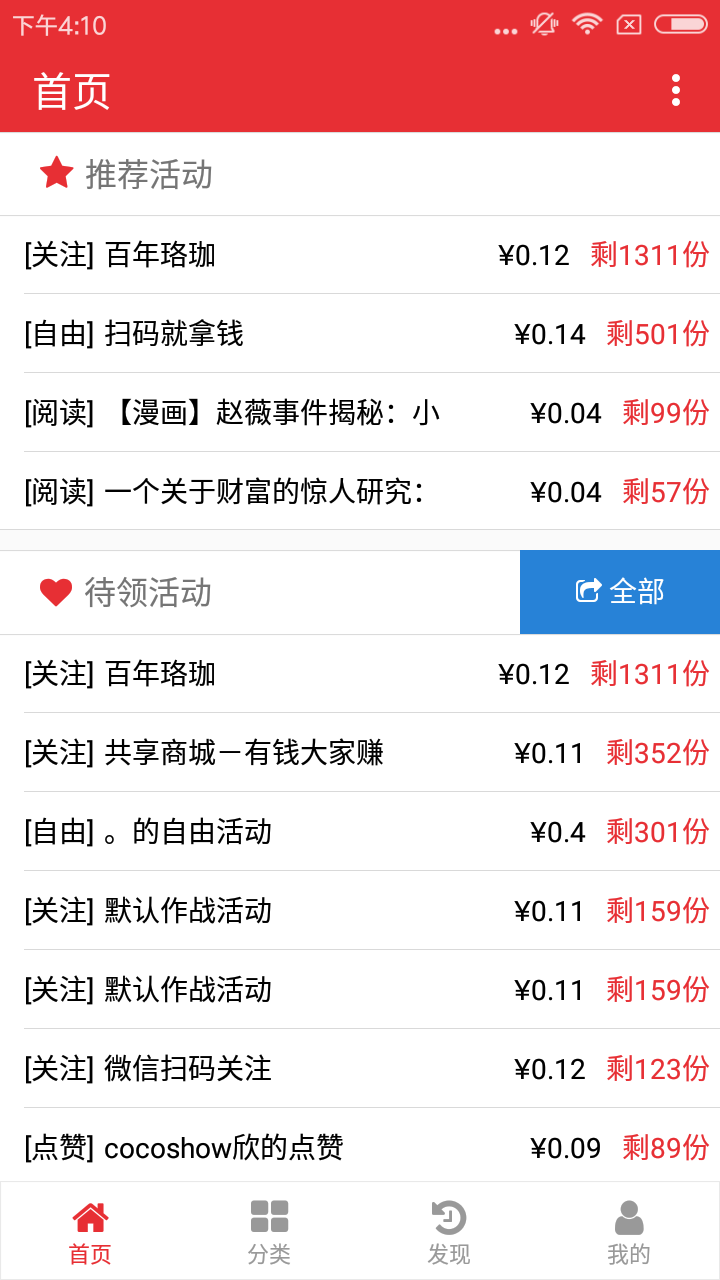720x1280 pixels.
Task: Open the [关注] 百年珞珈 recommended activity
Action: pyautogui.click(x=360, y=255)
